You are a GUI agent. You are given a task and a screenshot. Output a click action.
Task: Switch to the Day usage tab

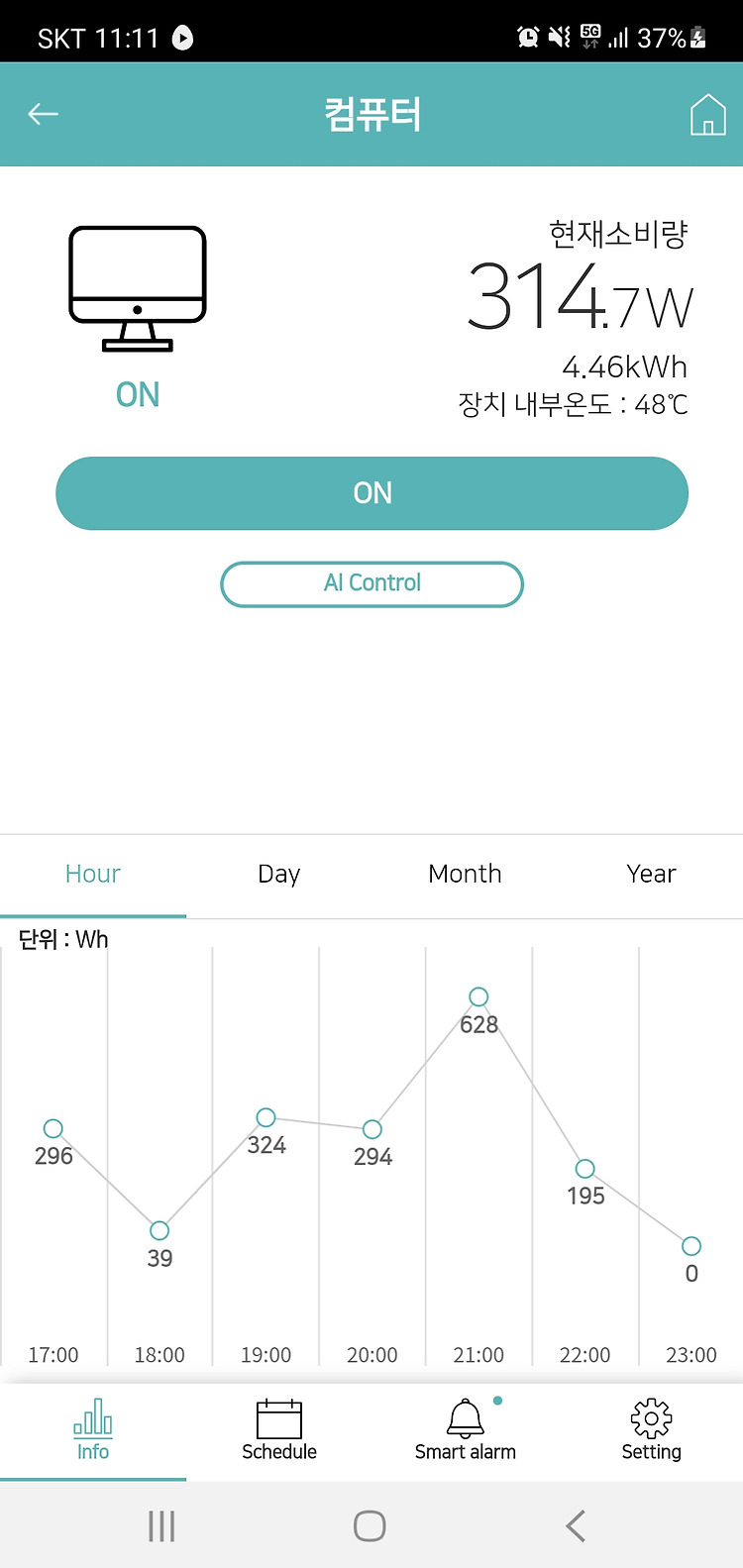point(278,875)
